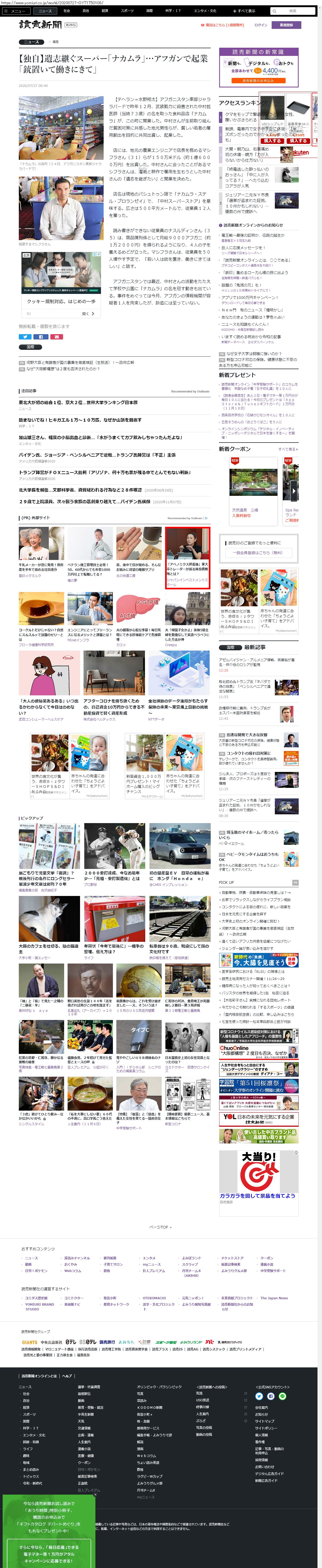Share this article on Facebook
Image resolution: width=322 pixels, height=1568 pixels.
40,337
